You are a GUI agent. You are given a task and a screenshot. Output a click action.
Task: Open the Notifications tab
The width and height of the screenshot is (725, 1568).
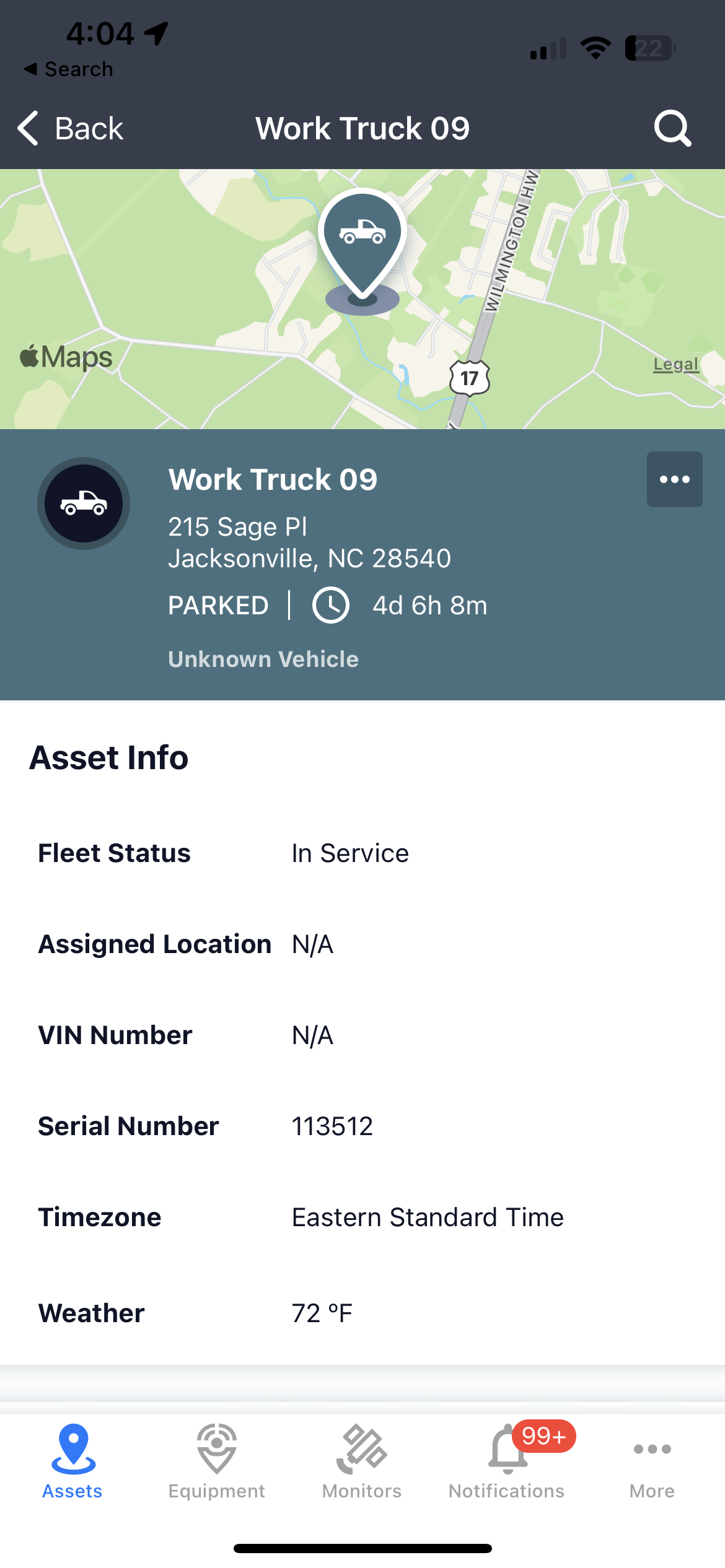pyautogui.click(x=507, y=1461)
